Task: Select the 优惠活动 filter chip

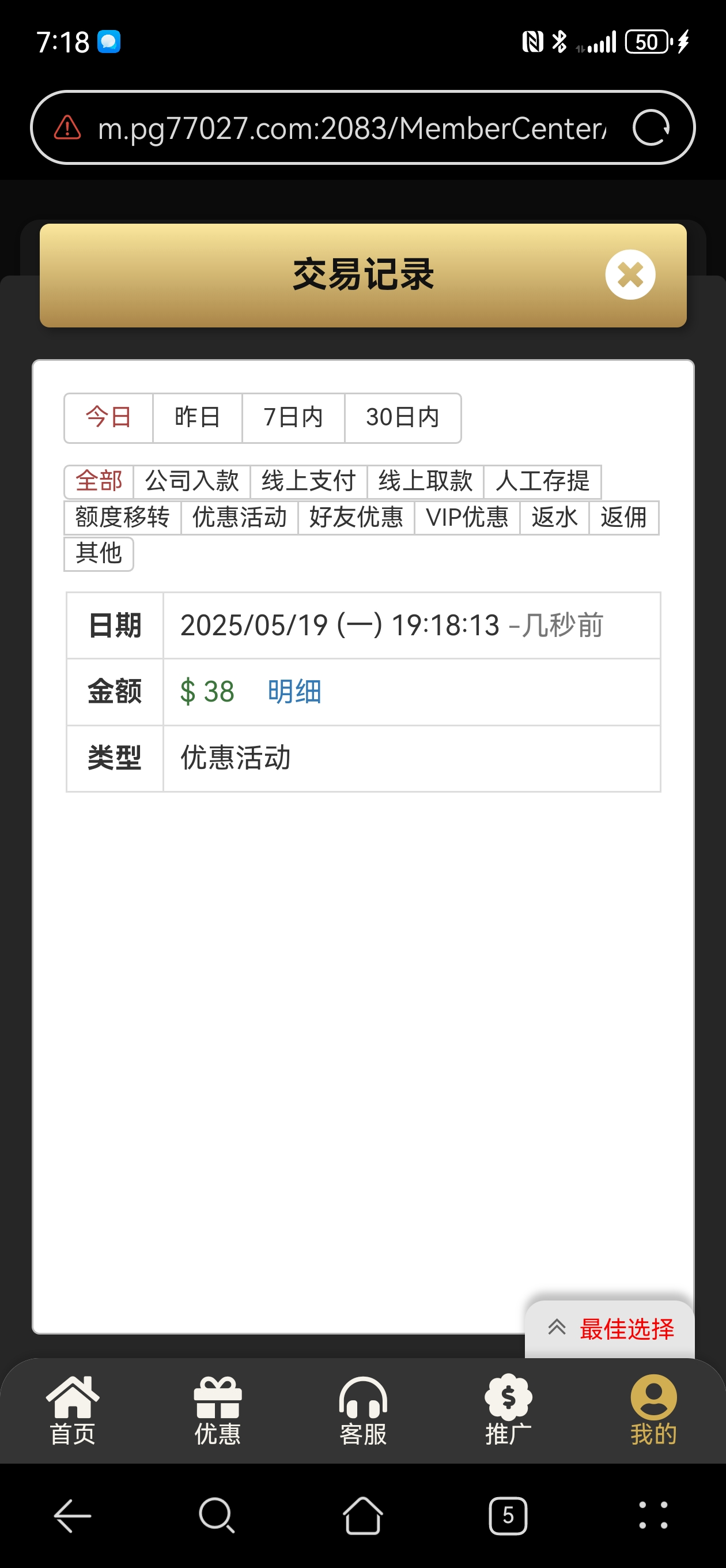Action: tap(239, 518)
